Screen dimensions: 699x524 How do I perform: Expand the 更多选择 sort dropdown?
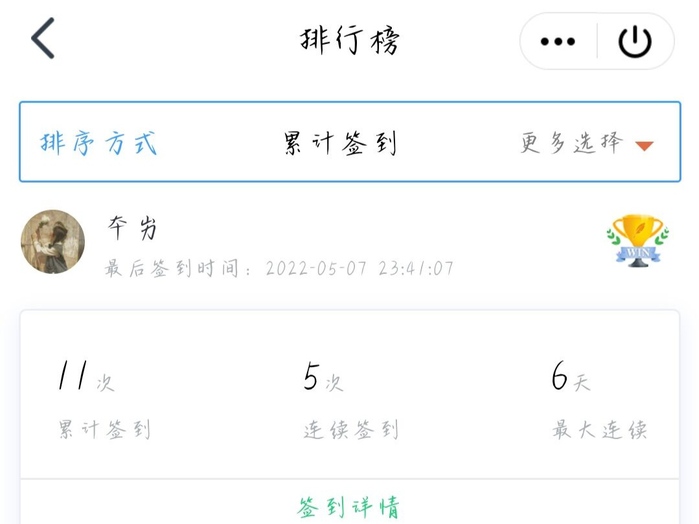[x=587, y=143]
